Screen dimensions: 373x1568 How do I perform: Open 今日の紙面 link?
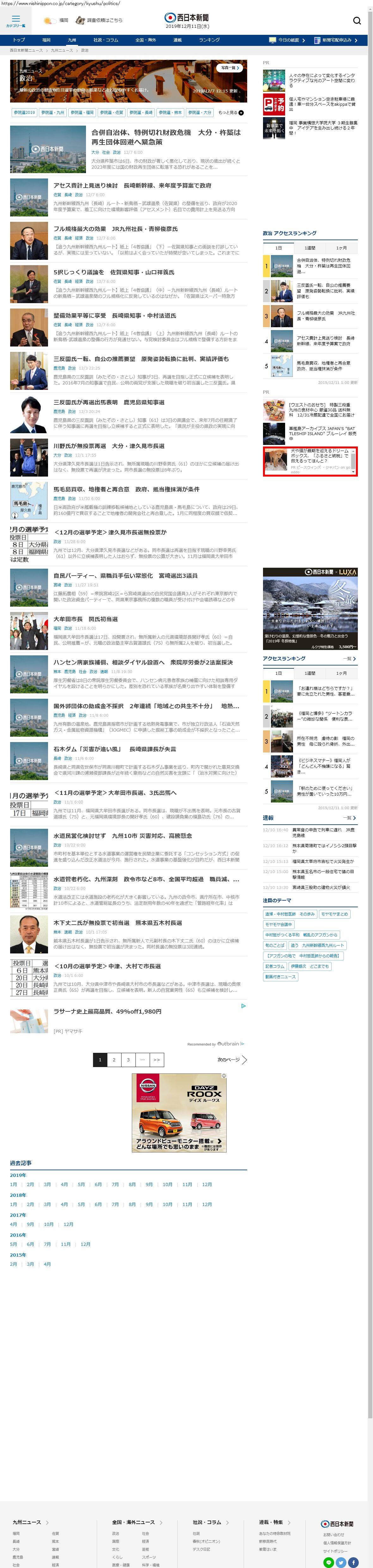click(287, 40)
